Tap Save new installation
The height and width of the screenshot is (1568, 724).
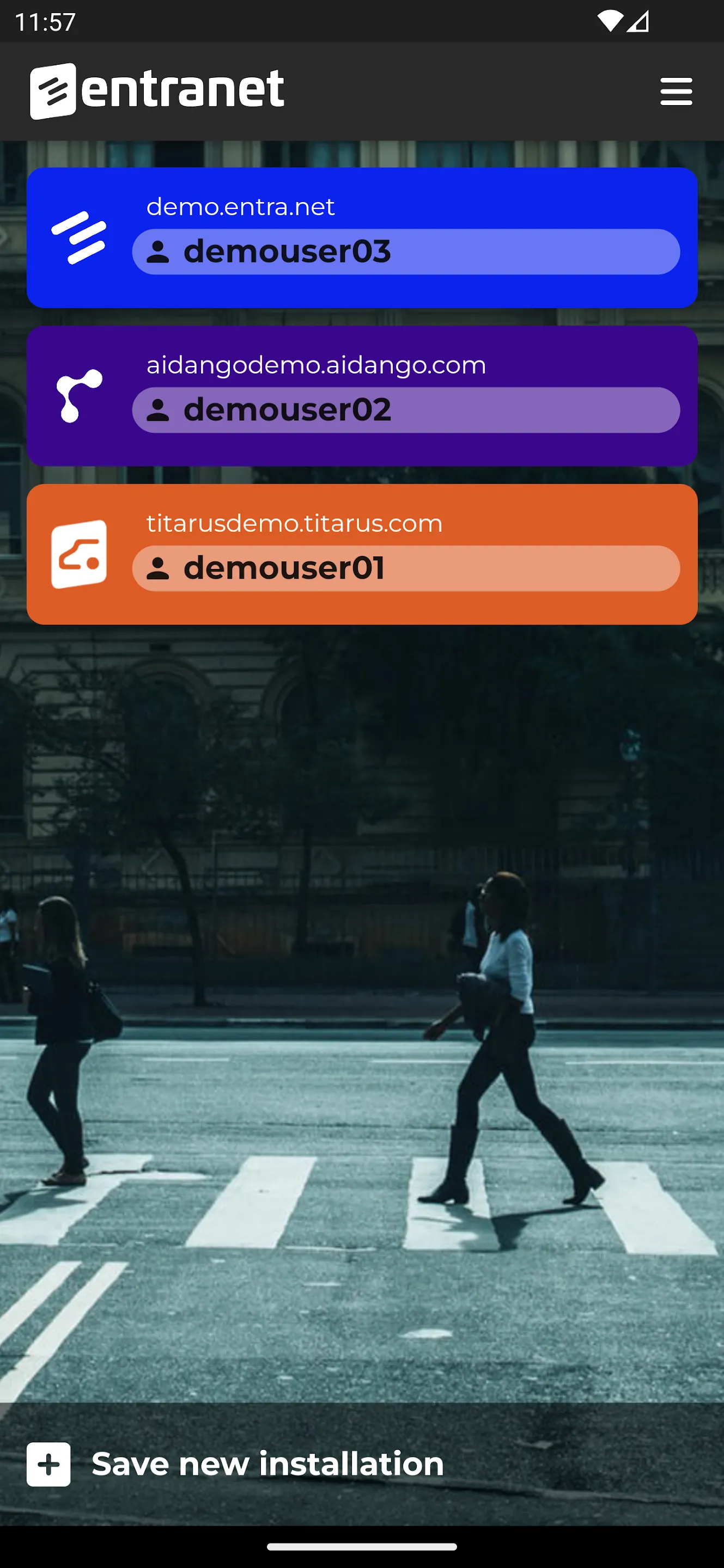[x=236, y=1464]
